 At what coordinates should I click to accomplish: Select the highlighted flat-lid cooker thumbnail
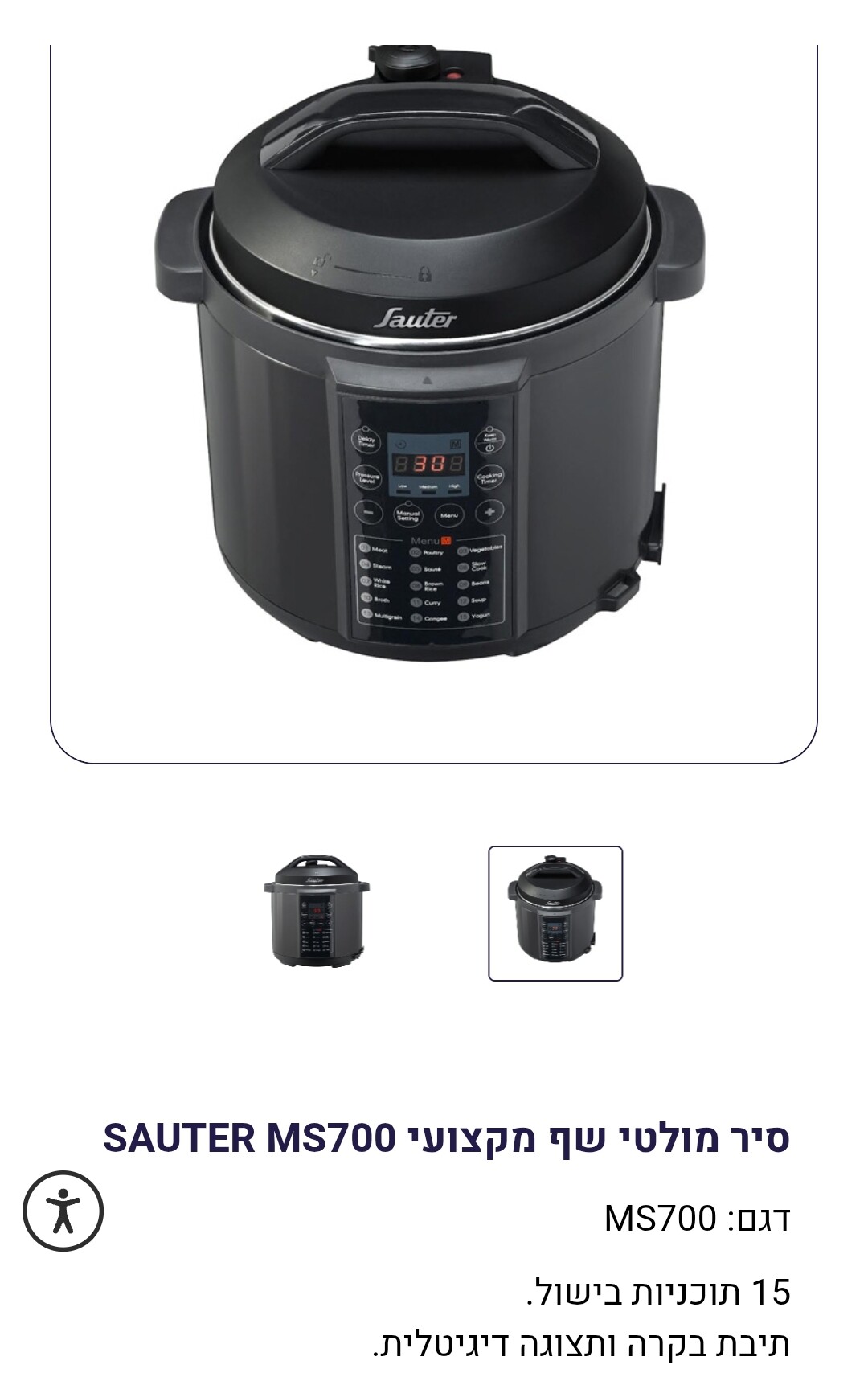click(x=555, y=913)
